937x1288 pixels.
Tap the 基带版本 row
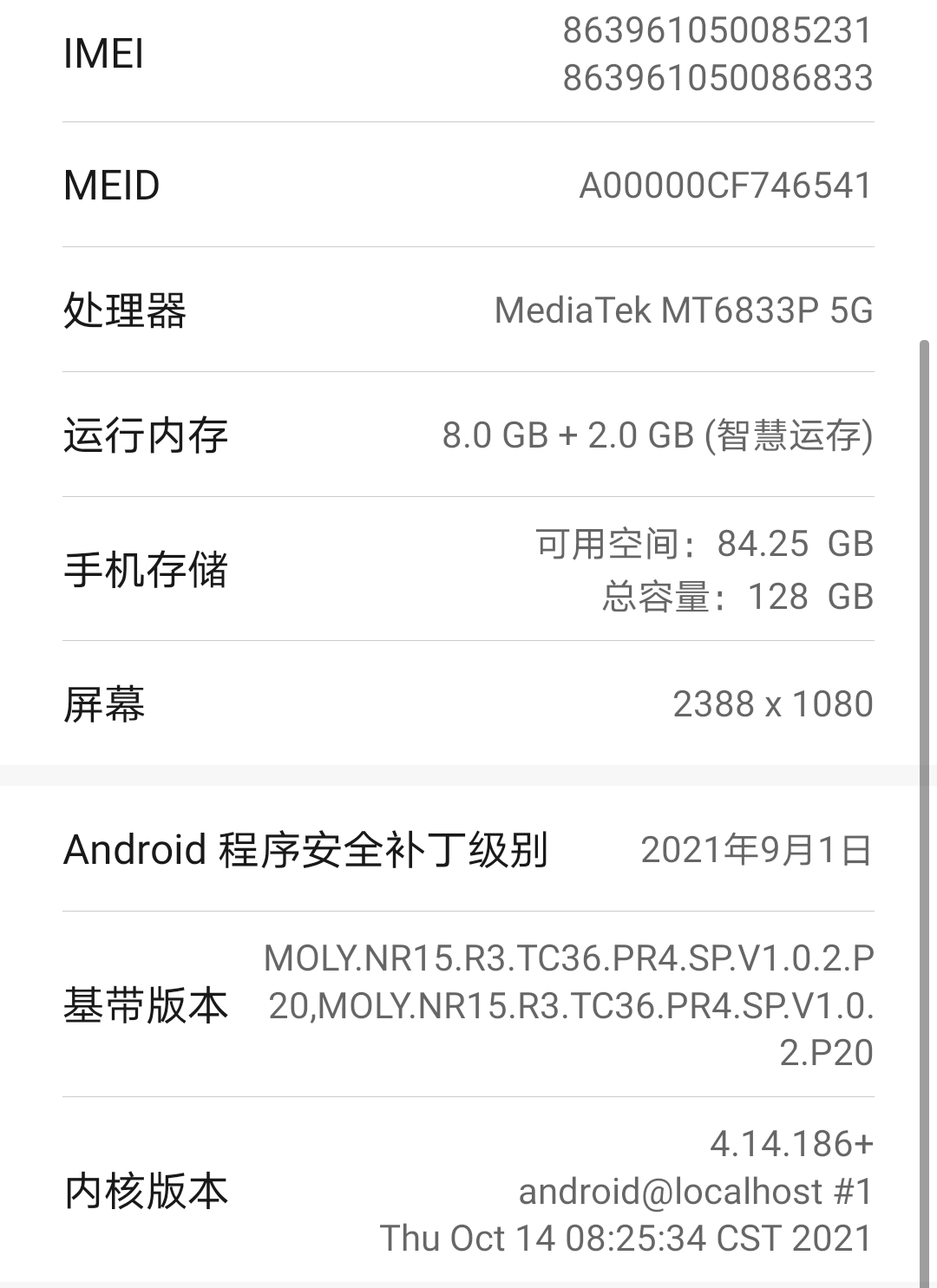click(x=468, y=1004)
